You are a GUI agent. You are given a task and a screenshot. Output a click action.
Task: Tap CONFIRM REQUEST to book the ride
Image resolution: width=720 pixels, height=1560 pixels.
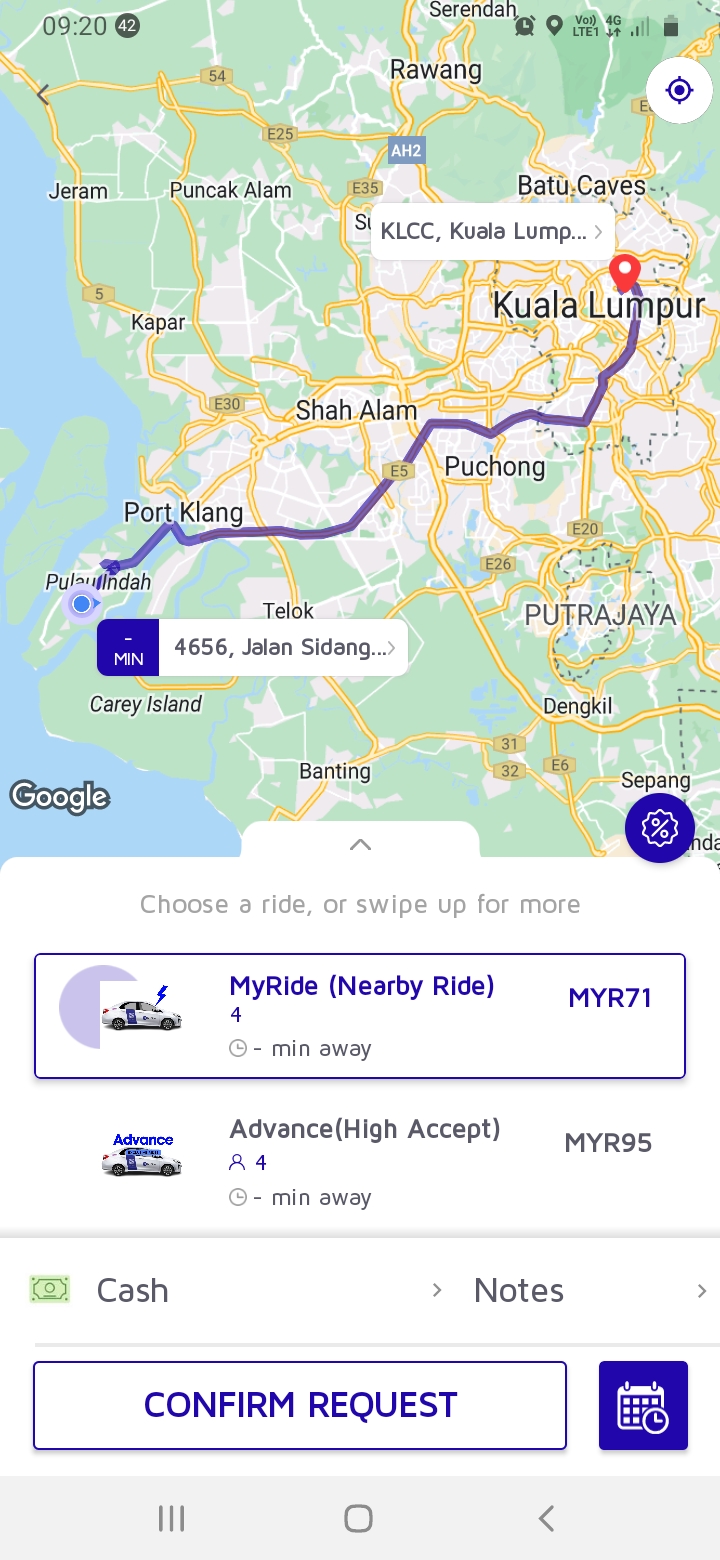tap(300, 1405)
